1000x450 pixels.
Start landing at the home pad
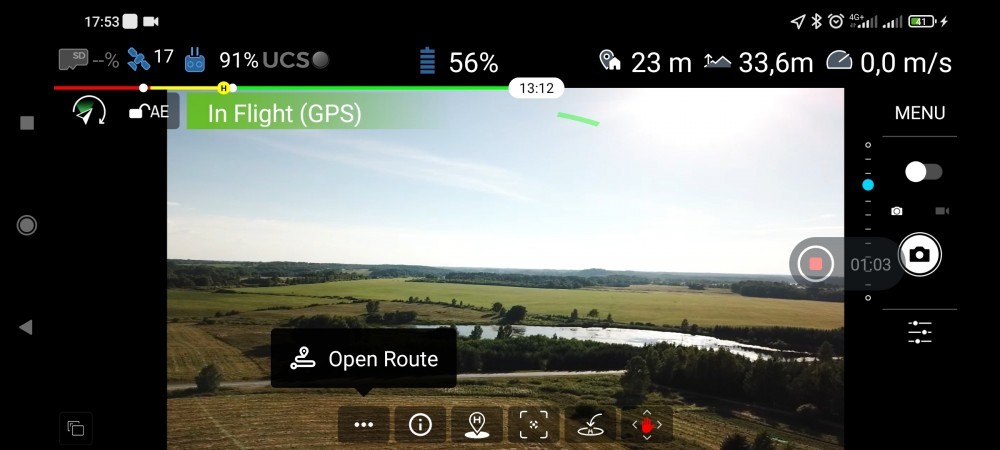[x=590, y=425]
